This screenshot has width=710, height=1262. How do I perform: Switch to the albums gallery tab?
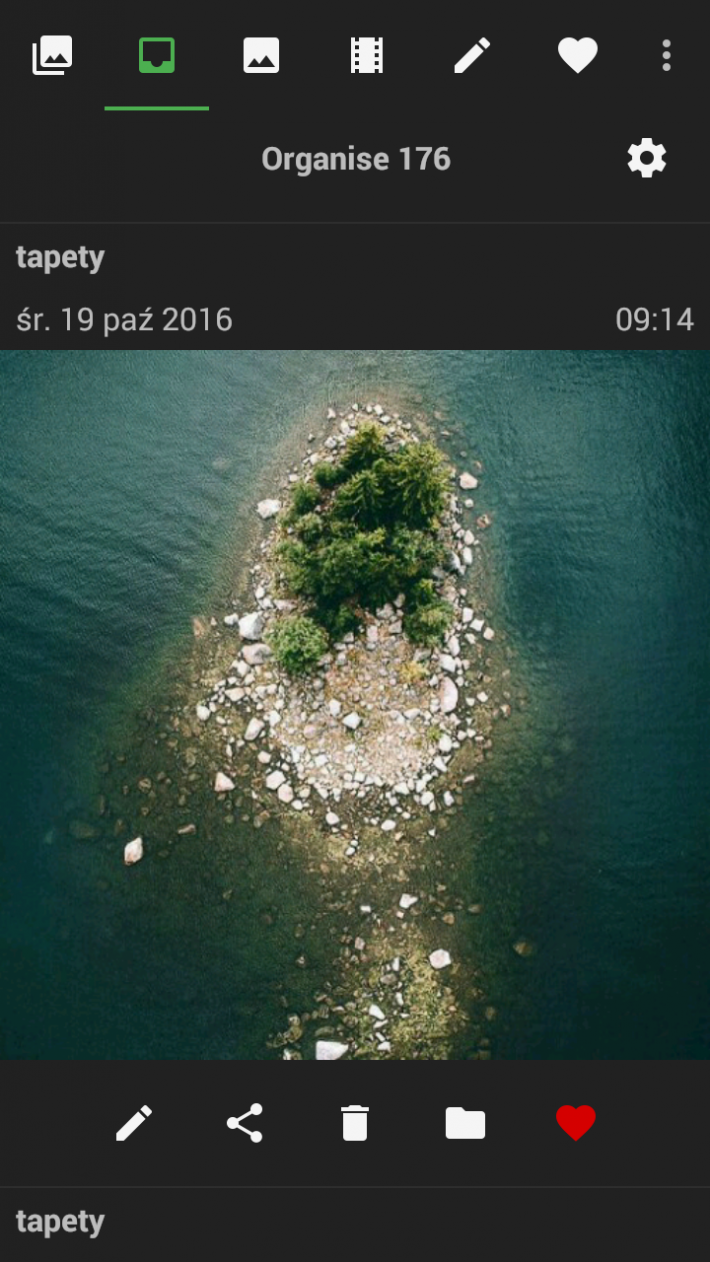(52, 55)
